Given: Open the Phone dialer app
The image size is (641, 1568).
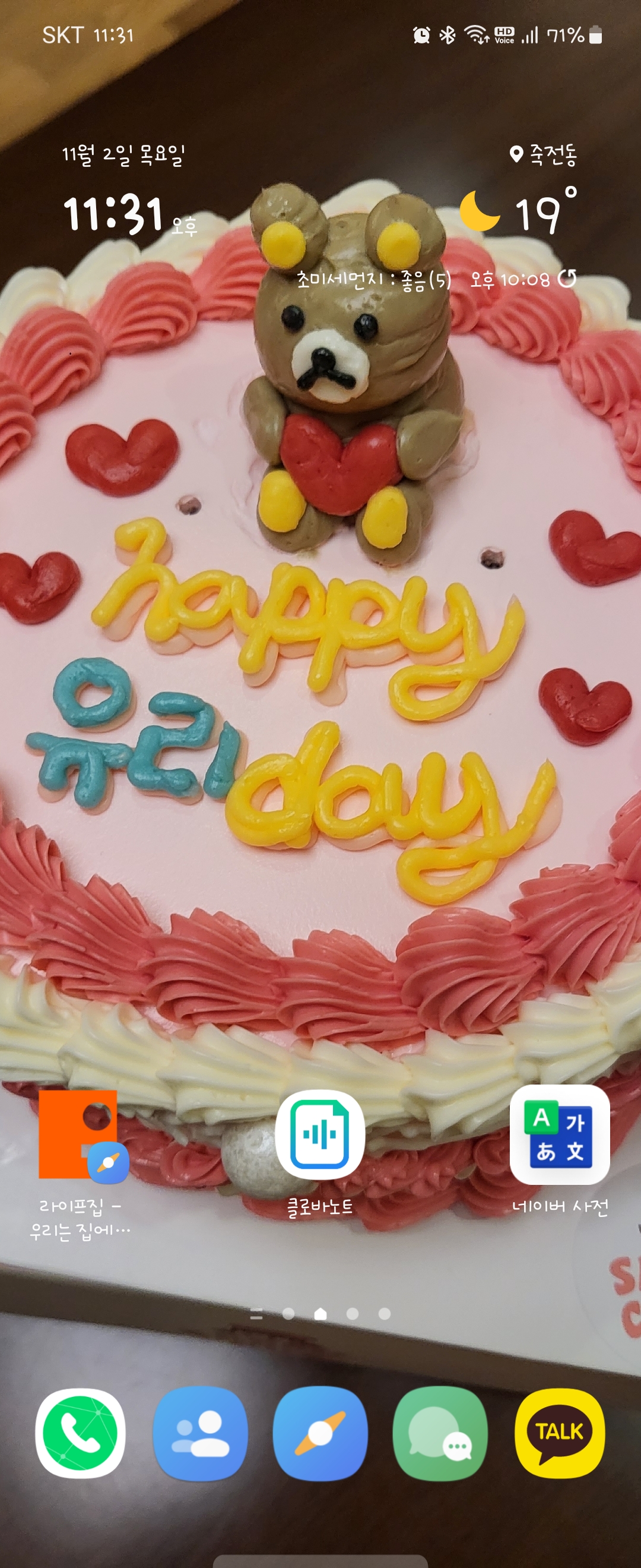Looking at the screenshot, I should pos(80,1433).
